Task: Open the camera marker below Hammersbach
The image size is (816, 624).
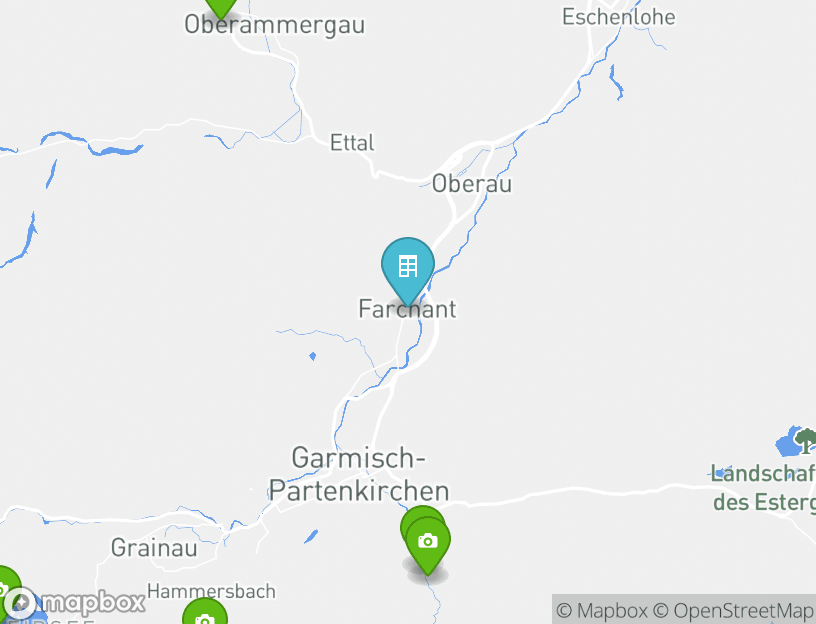Action: (x=205, y=616)
